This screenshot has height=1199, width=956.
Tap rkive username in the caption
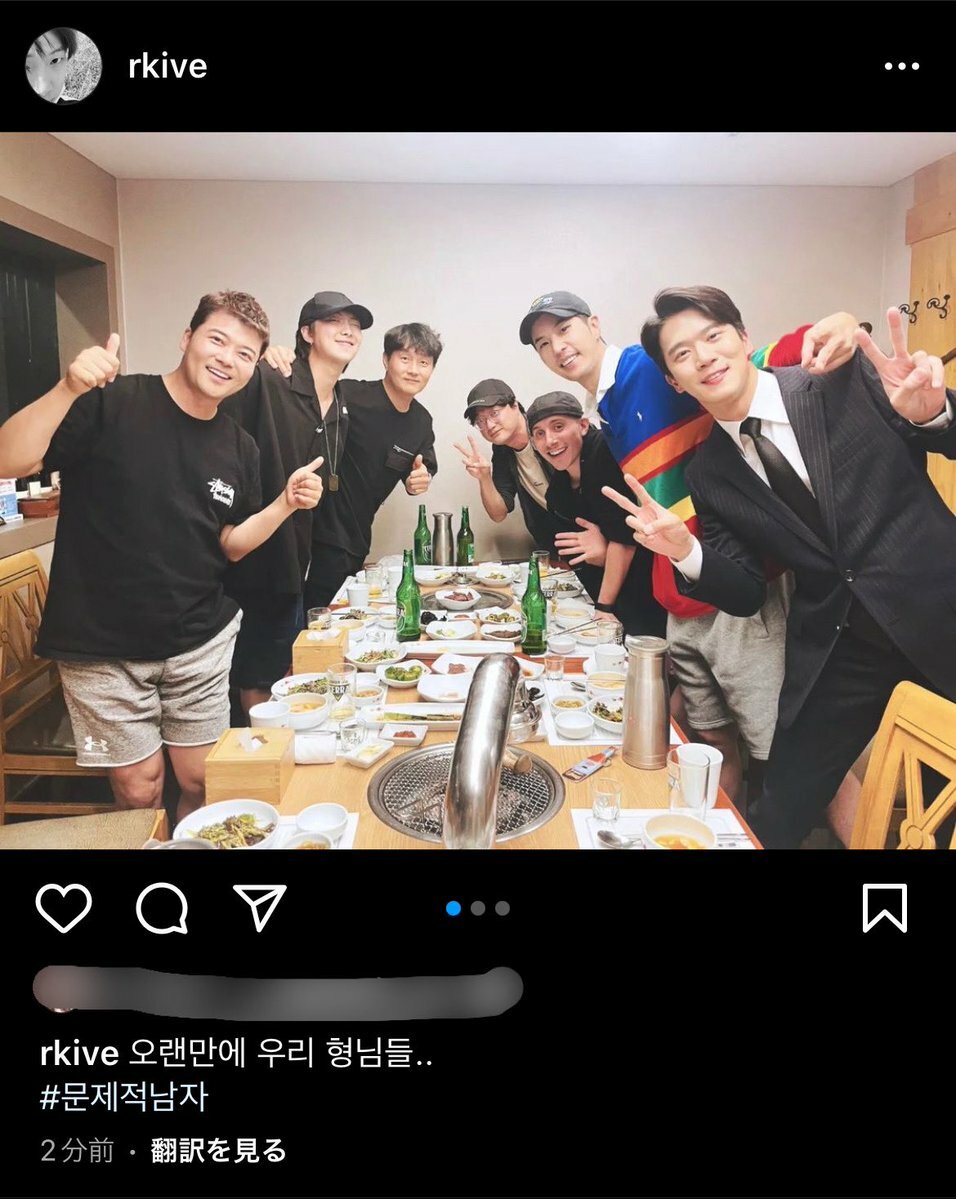coord(80,1053)
